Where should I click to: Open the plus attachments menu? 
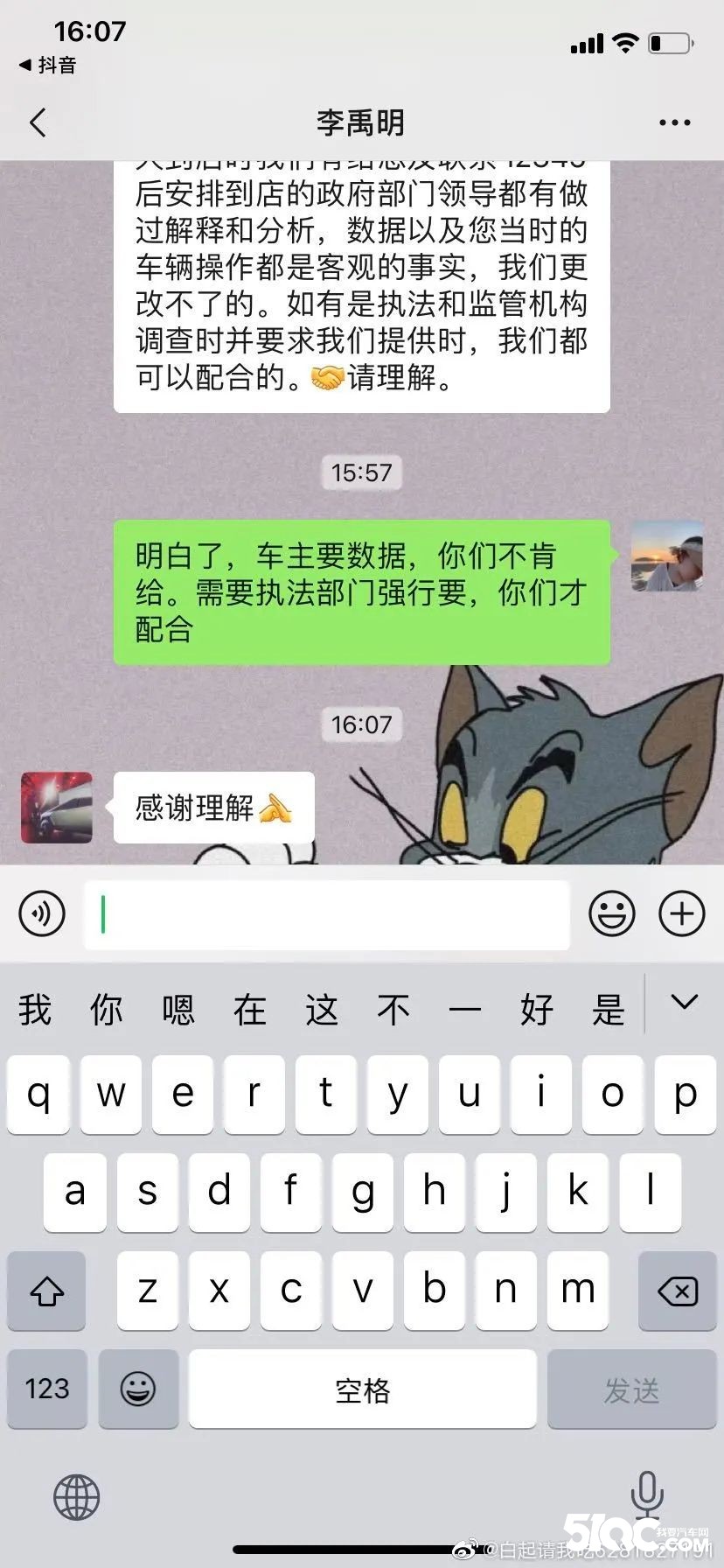pyautogui.click(x=681, y=913)
